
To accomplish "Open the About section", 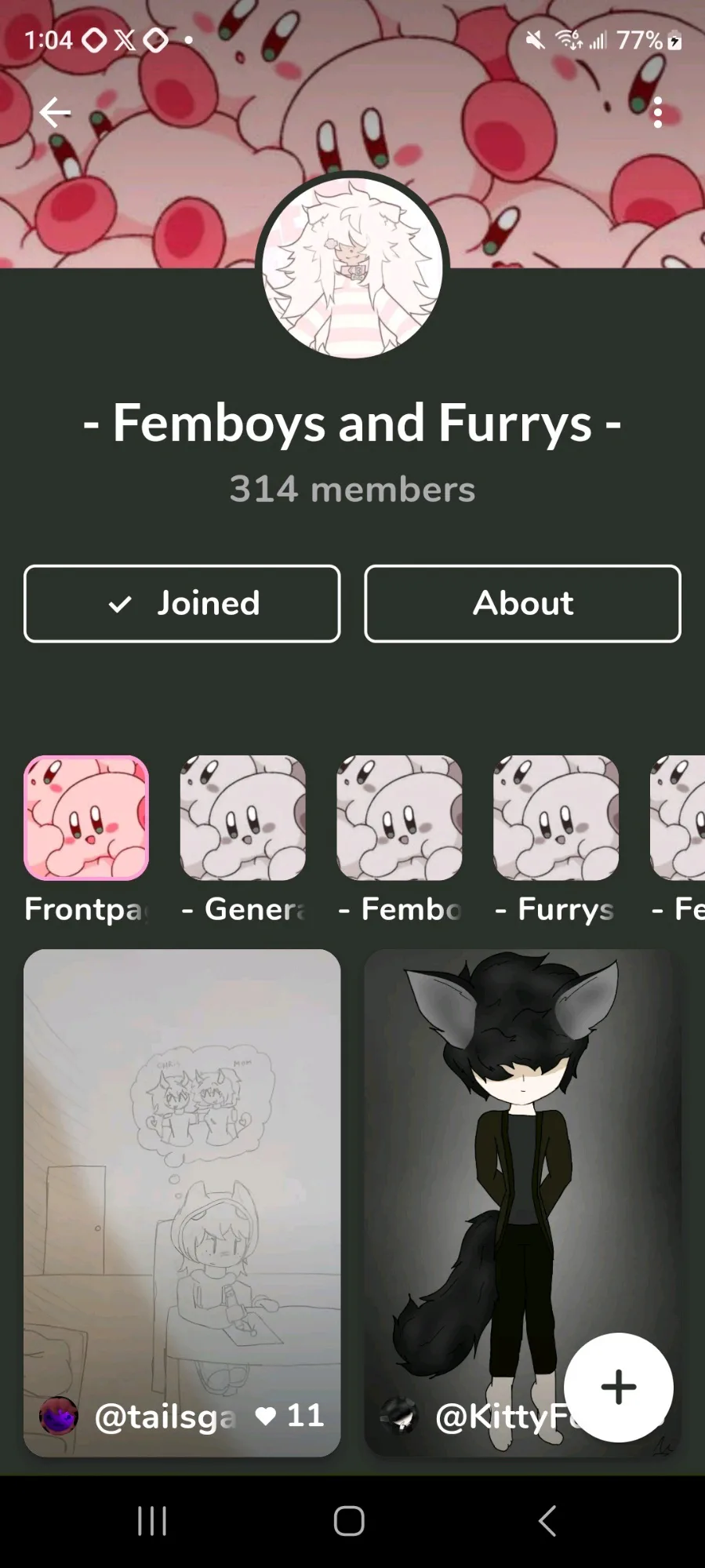I will click(522, 603).
